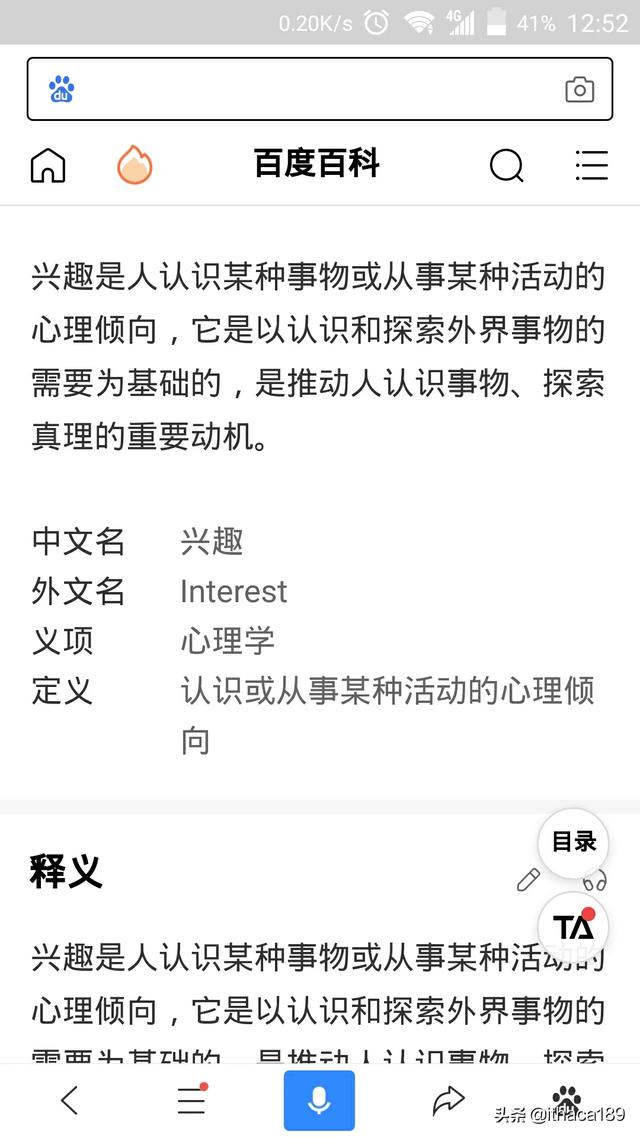
Task: Share this Baike page
Action: pos(449,1100)
